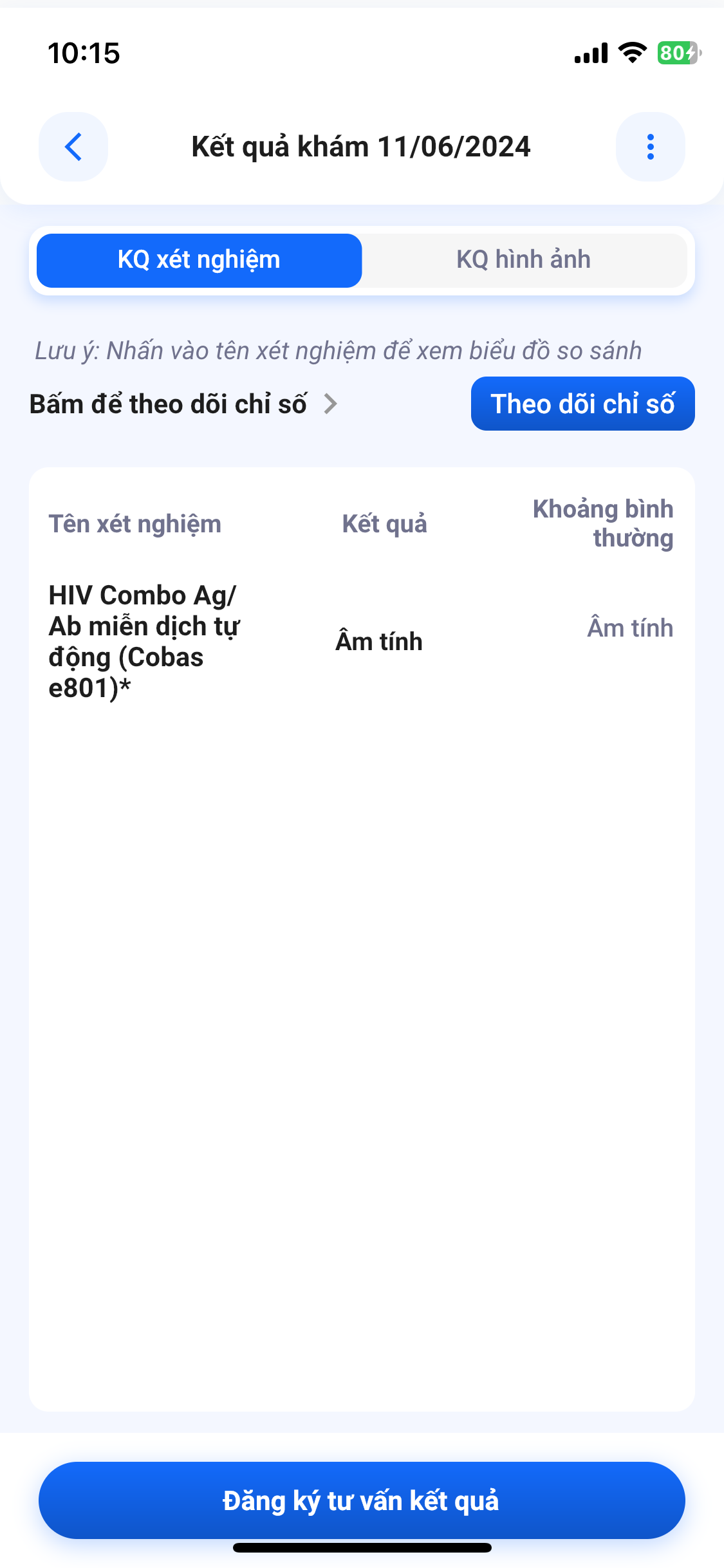724x1568 pixels.
Task: Open the Bấm để theo dõi chỉ số link
Action: (x=183, y=404)
